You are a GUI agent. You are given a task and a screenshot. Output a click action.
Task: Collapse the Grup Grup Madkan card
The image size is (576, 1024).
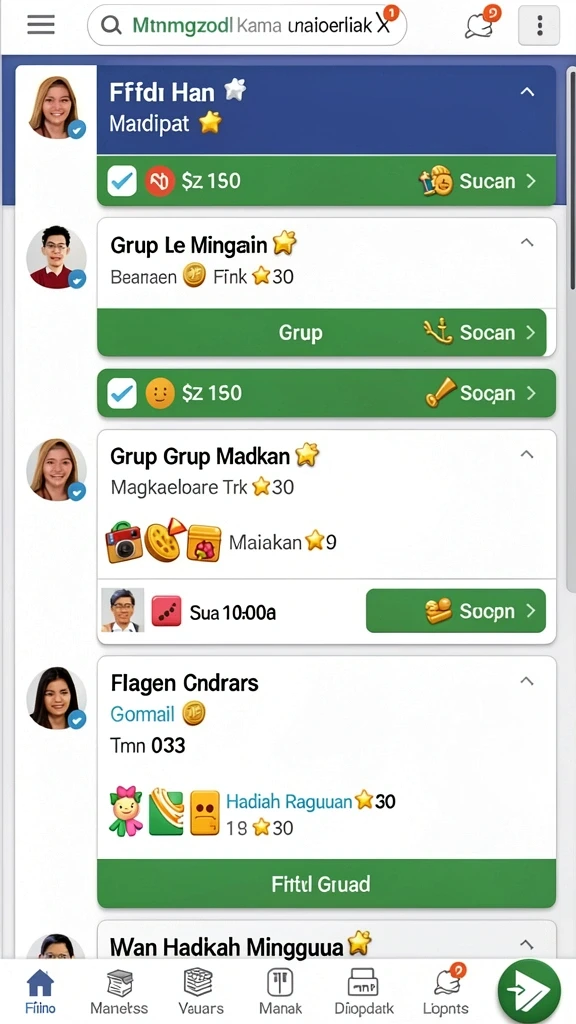(527, 454)
